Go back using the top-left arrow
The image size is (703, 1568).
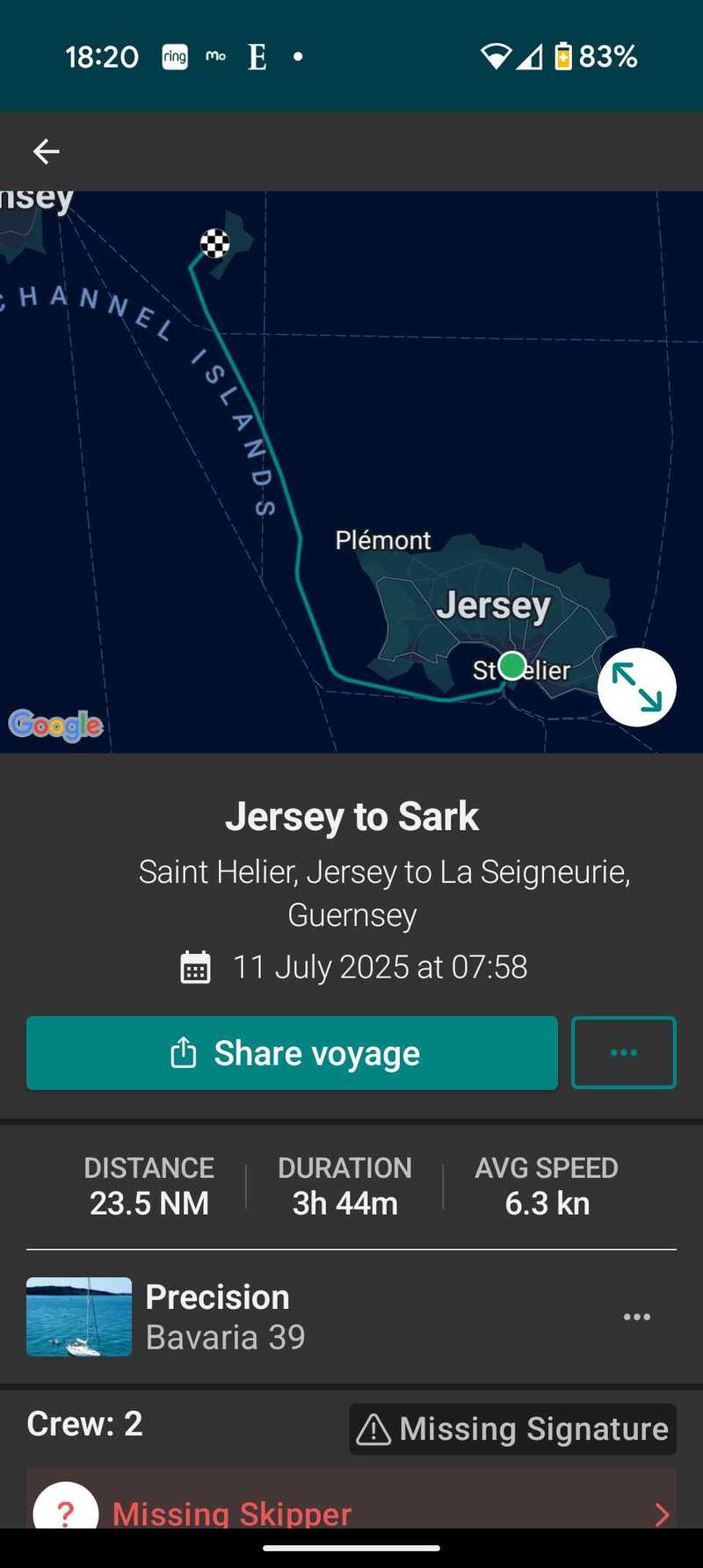(x=47, y=152)
